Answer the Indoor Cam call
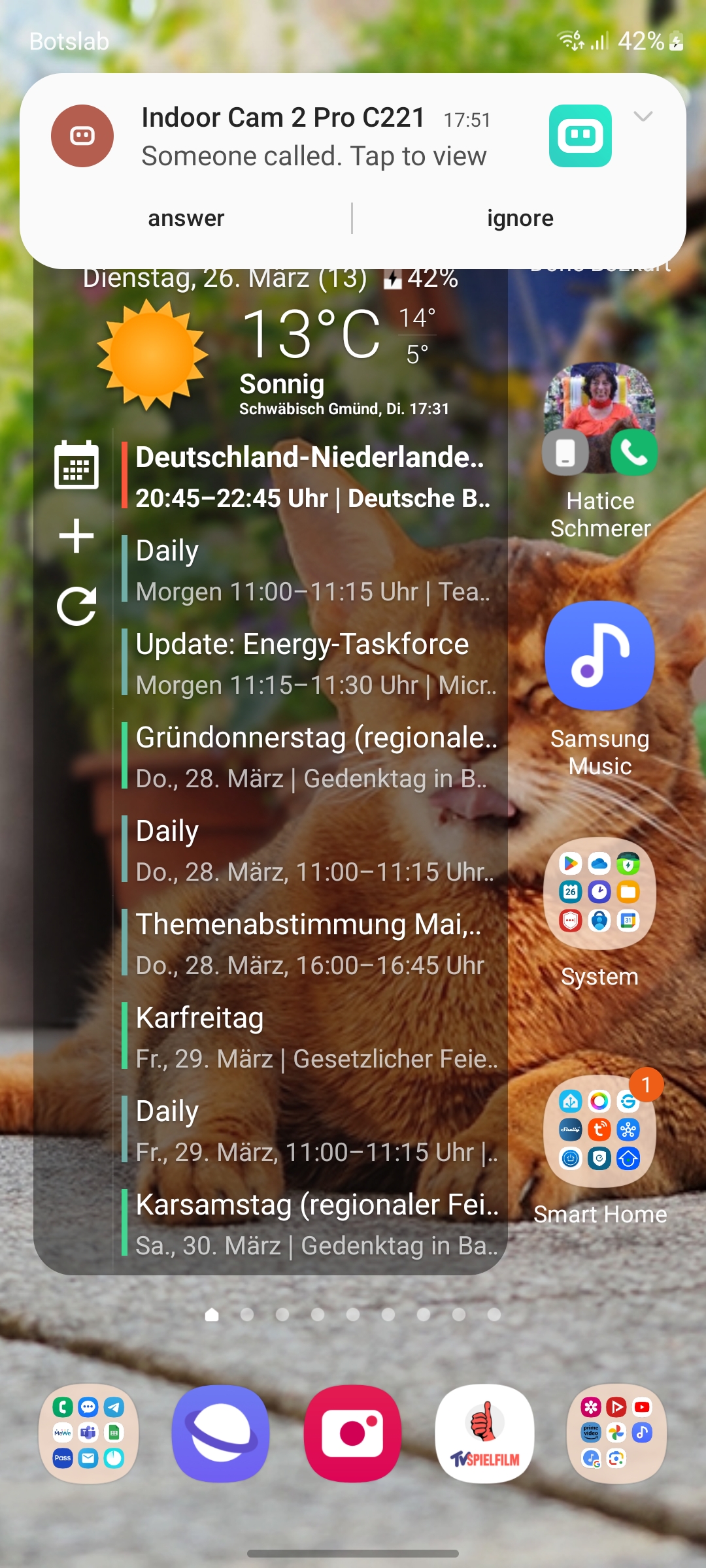Screen dimensions: 706x1568 [x=186, y=218]
